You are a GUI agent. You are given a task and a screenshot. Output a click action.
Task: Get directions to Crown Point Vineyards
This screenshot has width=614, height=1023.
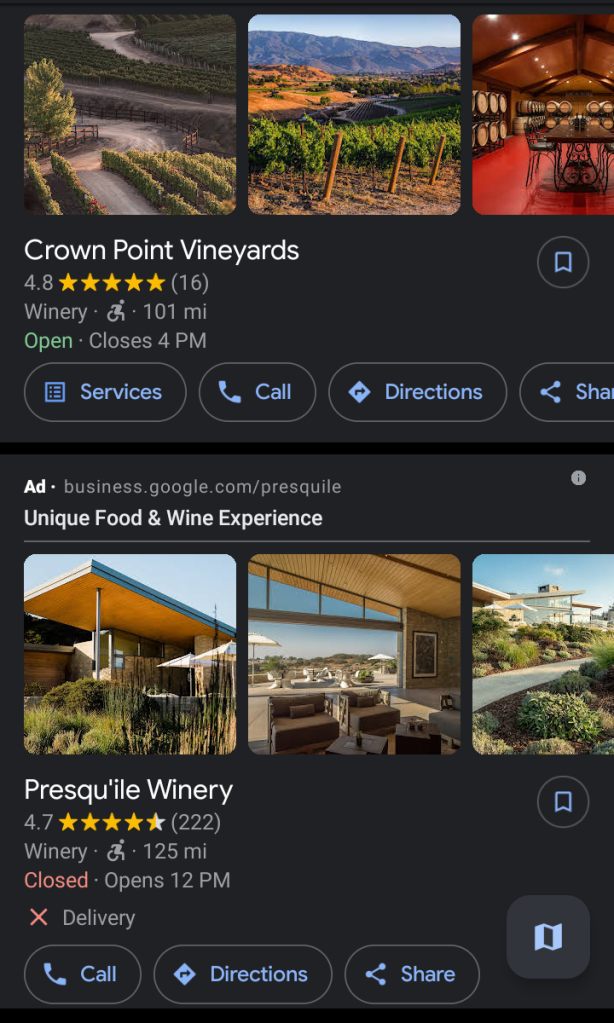[x=419, y=392]
